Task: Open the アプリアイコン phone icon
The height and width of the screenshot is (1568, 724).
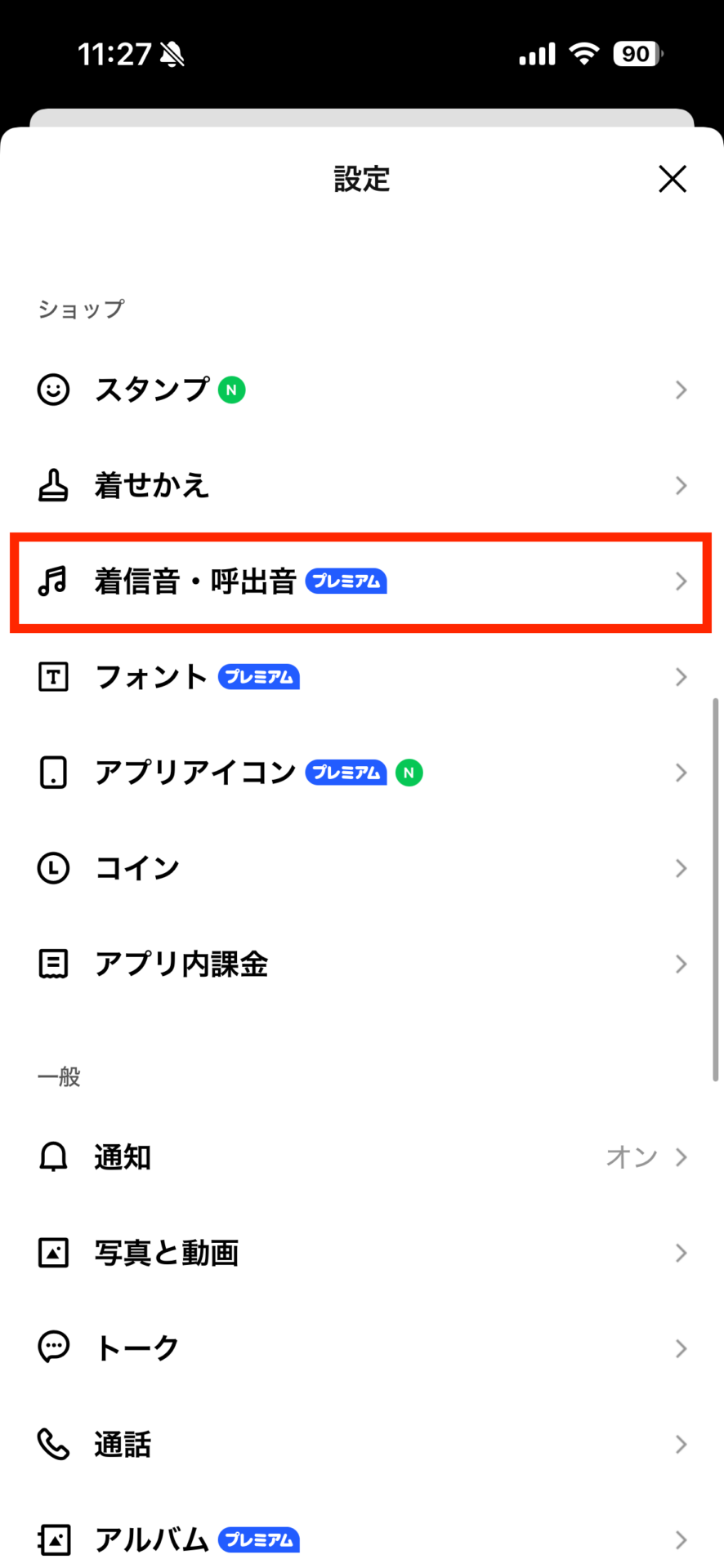Action: [52, 773]
